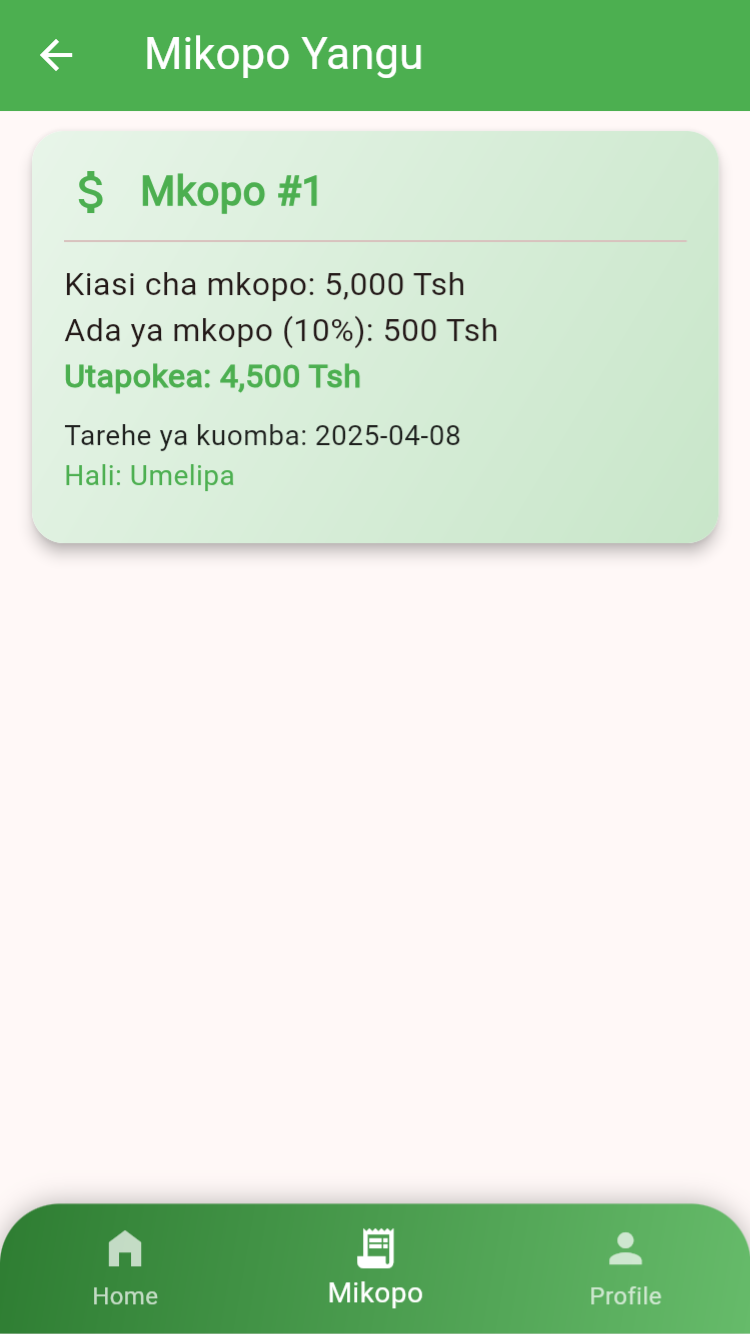The image size is (750, 1334).
Task: Tap the loan date 2025-04-08
Action: click(262, 436)
